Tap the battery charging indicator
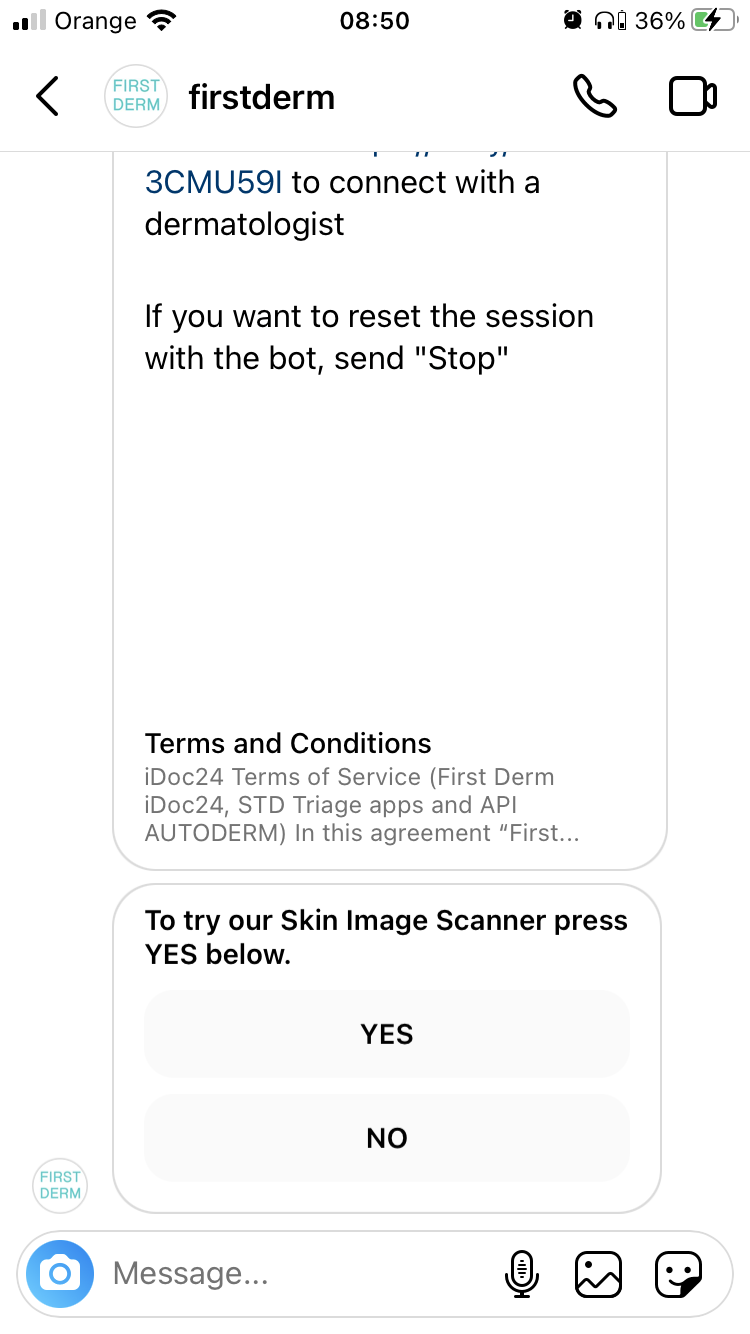This screenshot has height=1334, width=750. 712,18
